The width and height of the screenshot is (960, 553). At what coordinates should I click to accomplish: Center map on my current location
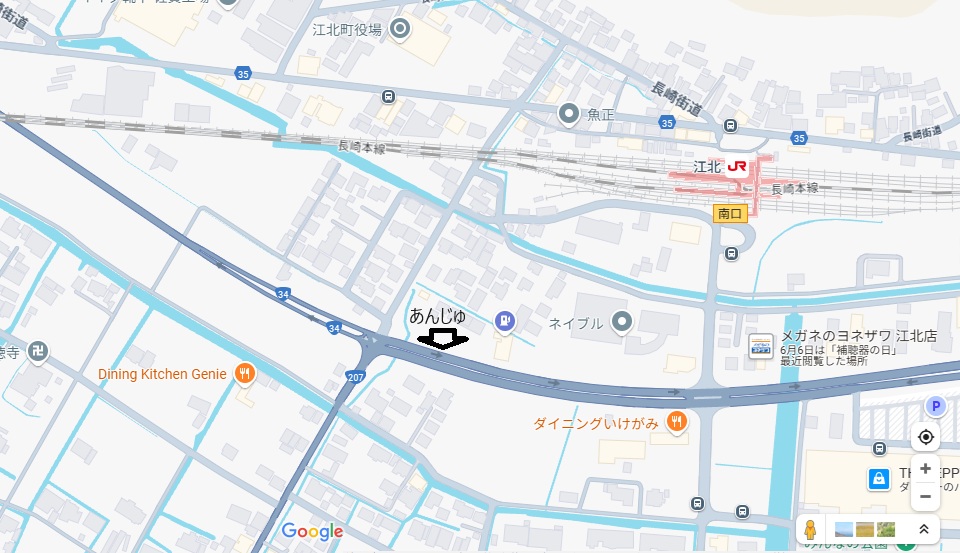coord(925,437)
